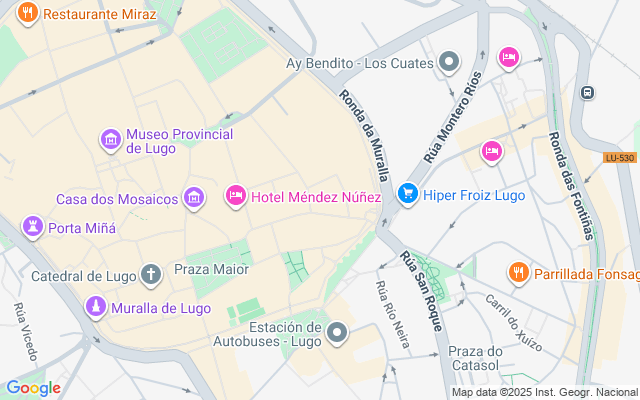Tap the Catedral de Lugo marker
This screenshot has width=640, height=400.
click(151, 272)
